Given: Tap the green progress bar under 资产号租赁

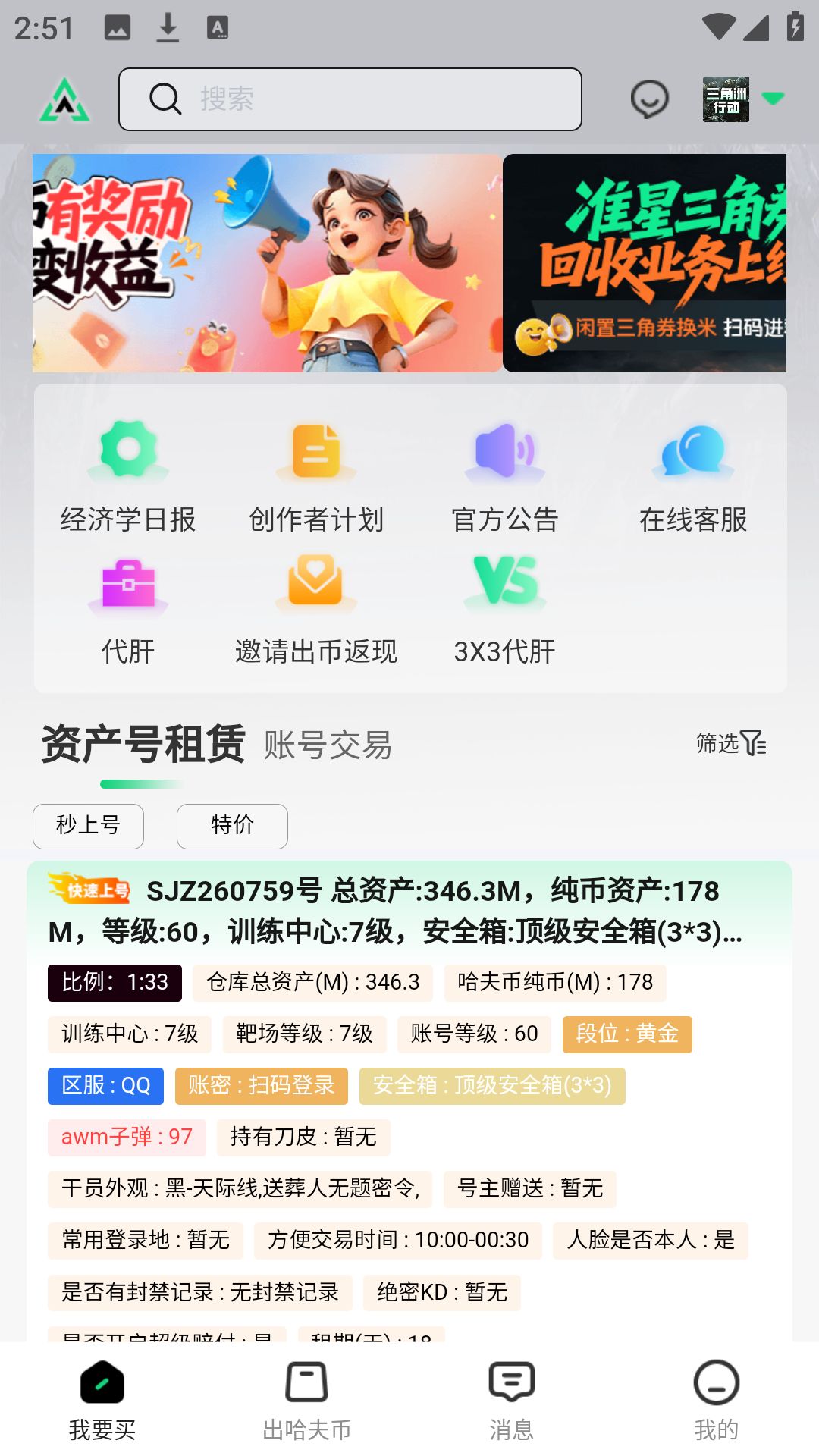Looking at the screenshot, I should 141,786.
